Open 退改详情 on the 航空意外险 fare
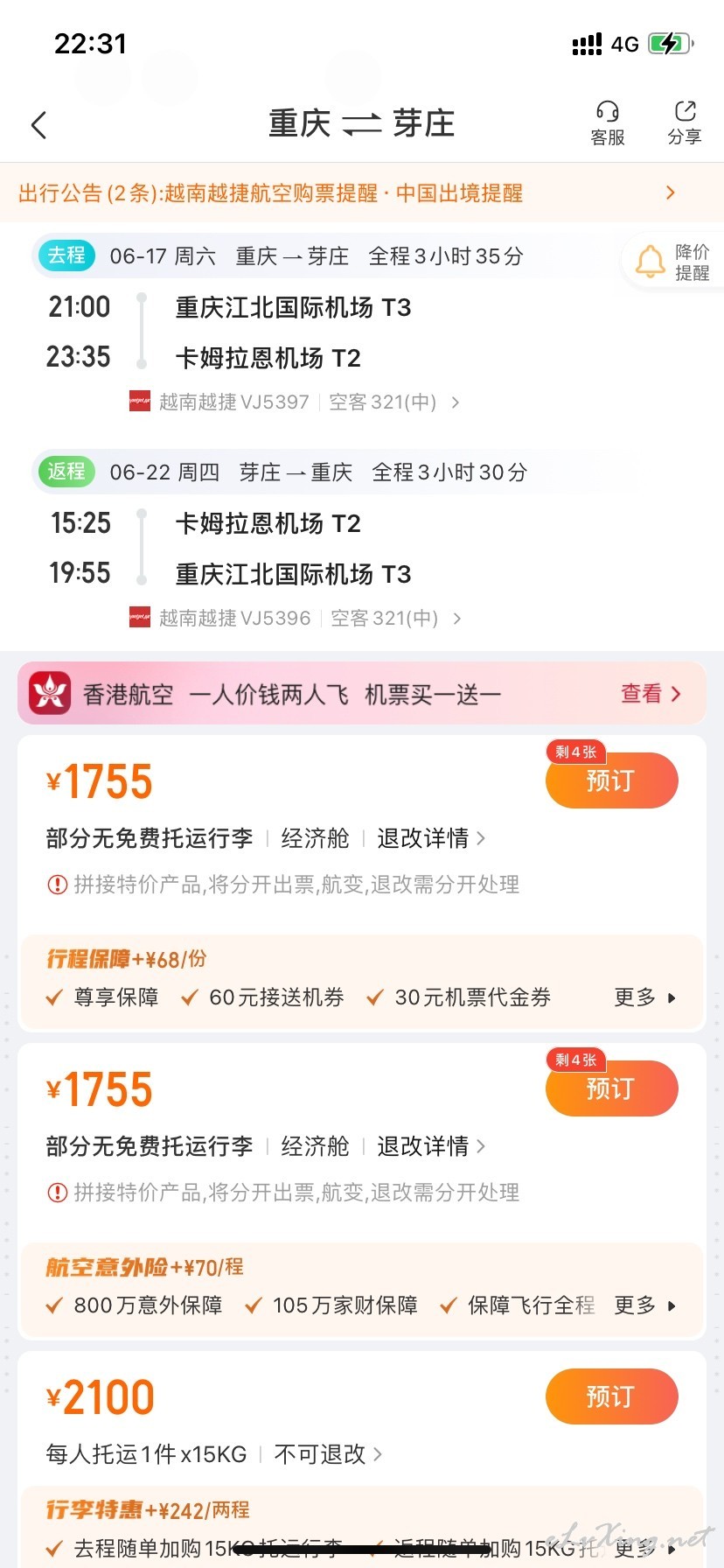The width and height of the screenshot is (724, 1568). tap(431, 1146)
